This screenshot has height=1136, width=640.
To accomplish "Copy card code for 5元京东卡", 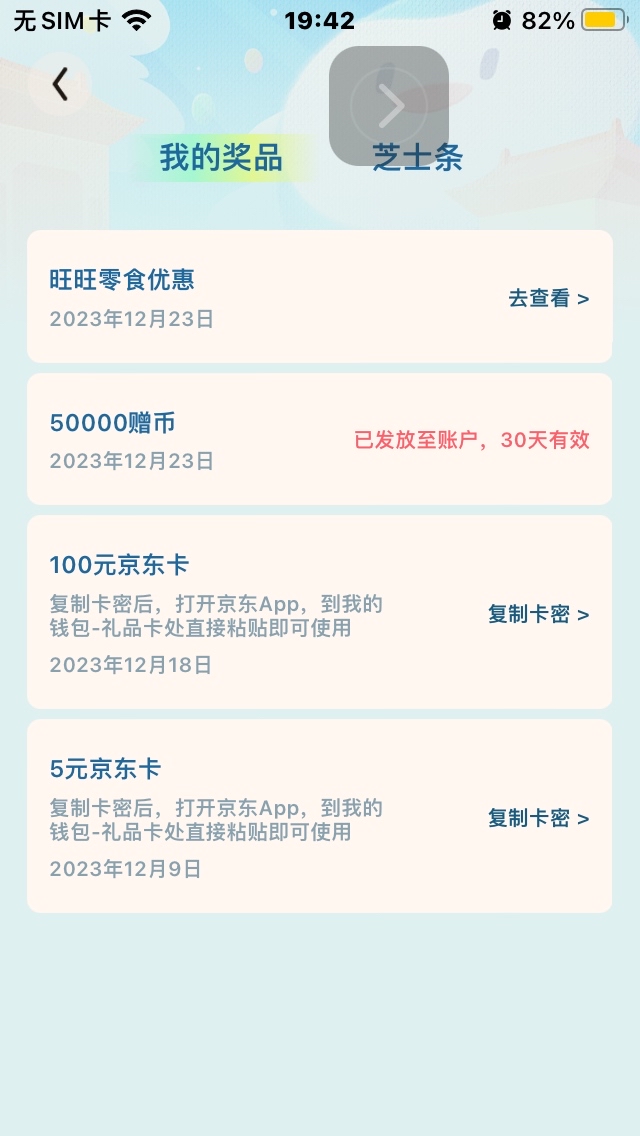I will point(539,819).
